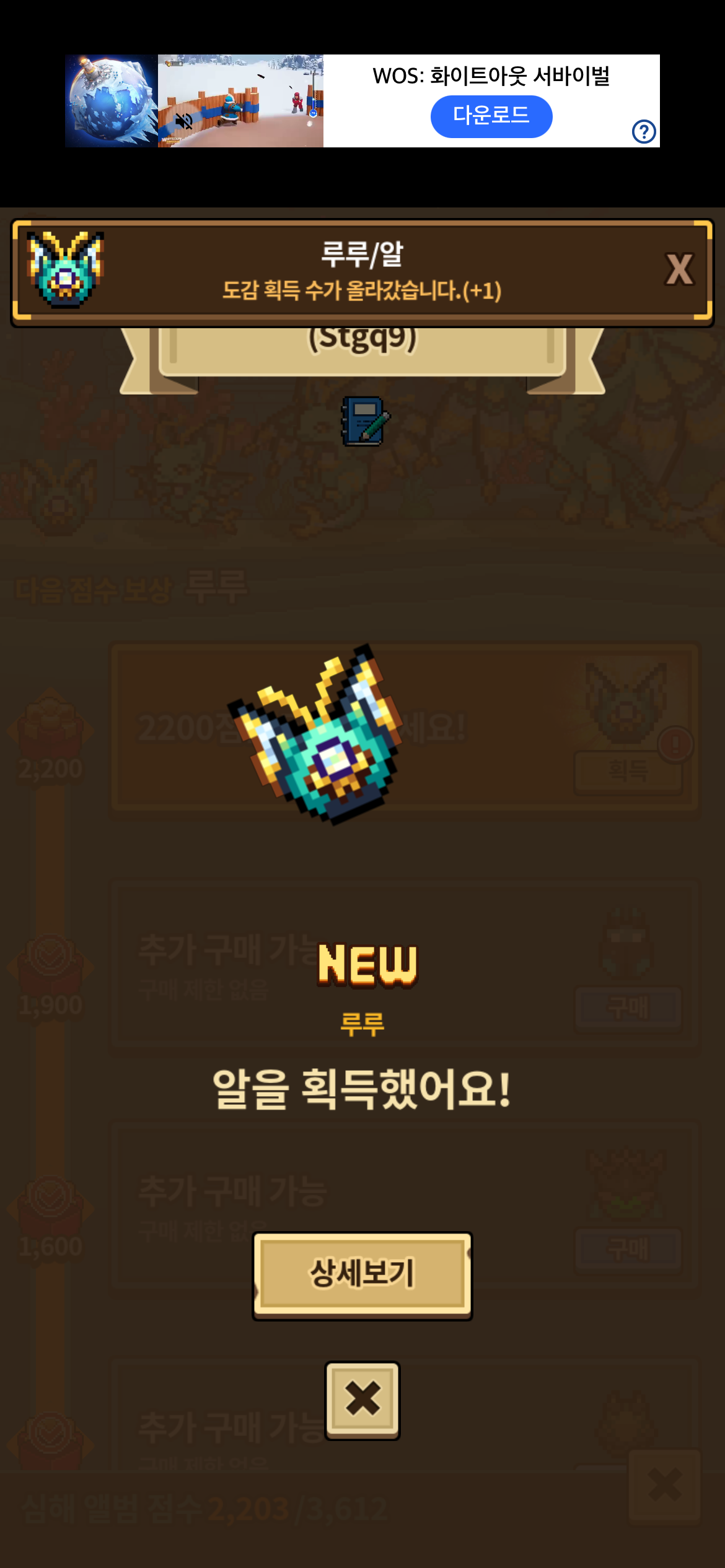Close the egg acquired popup
725x1568 pixels.
(362, 1400)
